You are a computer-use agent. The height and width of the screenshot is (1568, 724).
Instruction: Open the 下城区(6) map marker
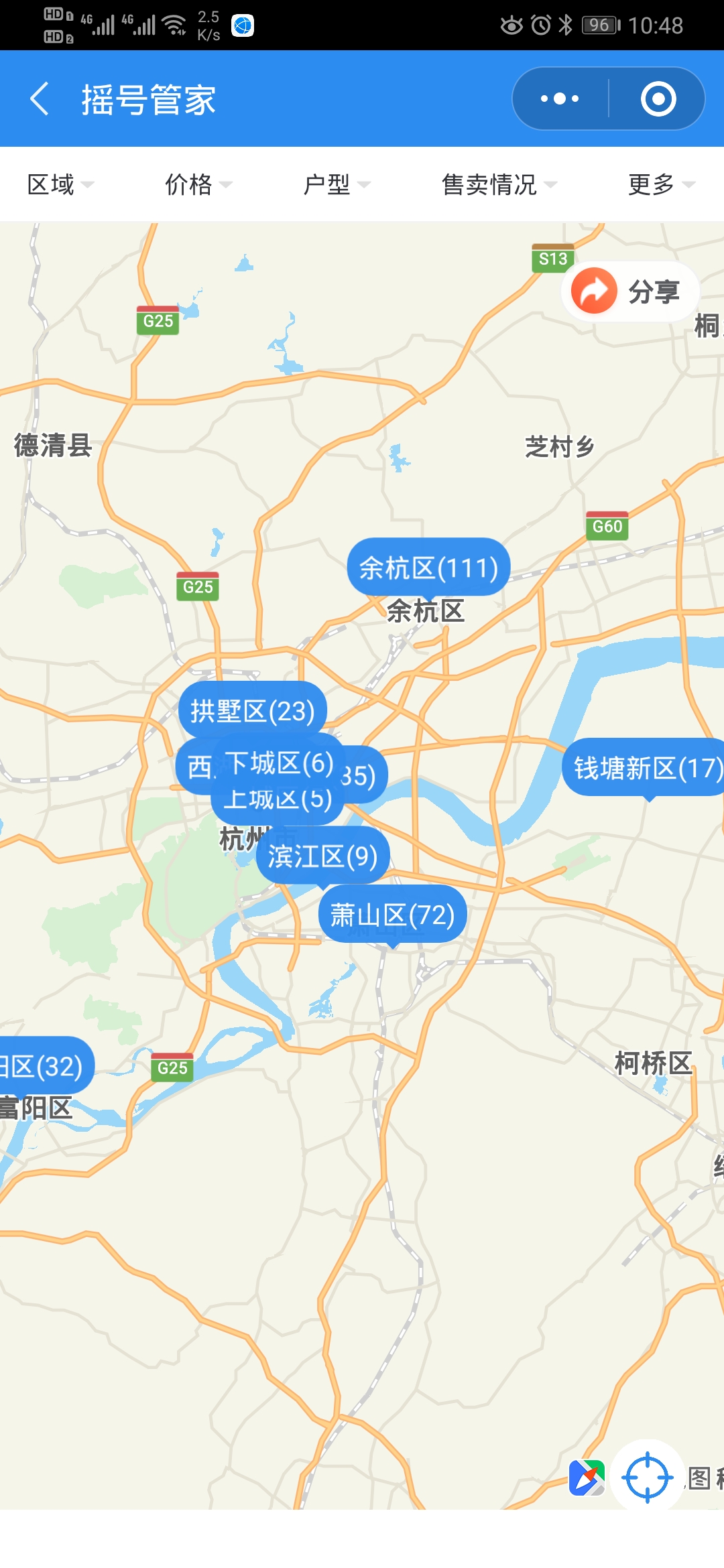pos(278,762)
